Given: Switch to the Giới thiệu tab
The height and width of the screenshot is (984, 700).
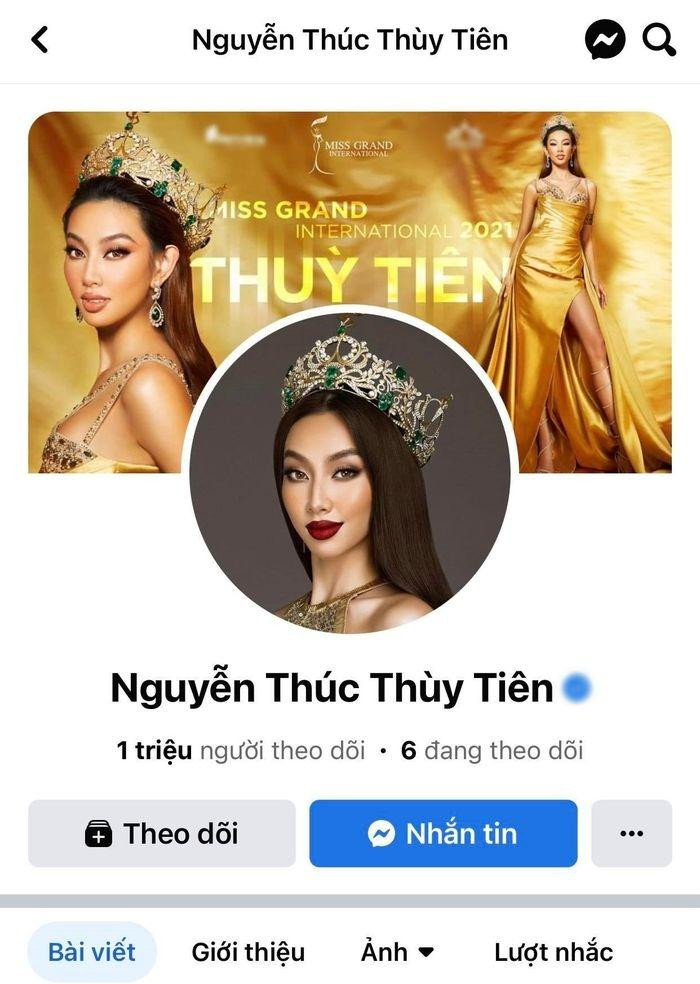Looking at the screenshot, I should tap(248, 951).
